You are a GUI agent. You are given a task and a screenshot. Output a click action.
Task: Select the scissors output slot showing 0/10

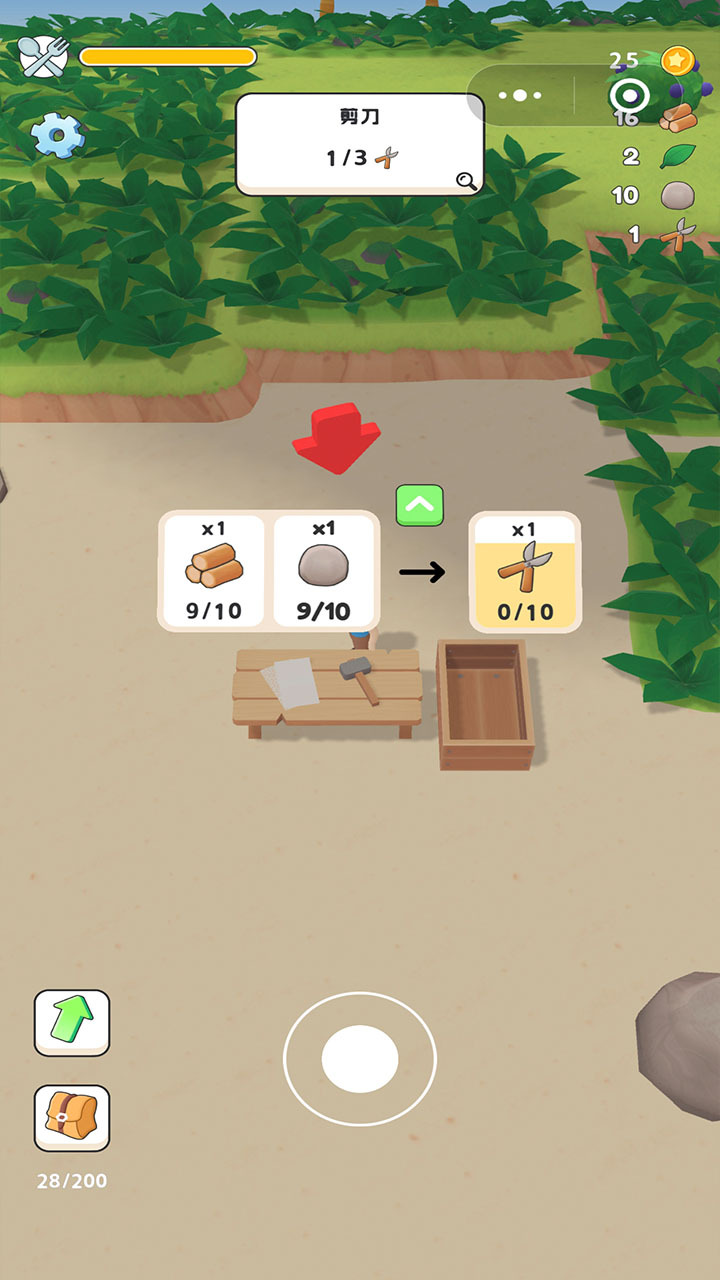coord(525,573)
